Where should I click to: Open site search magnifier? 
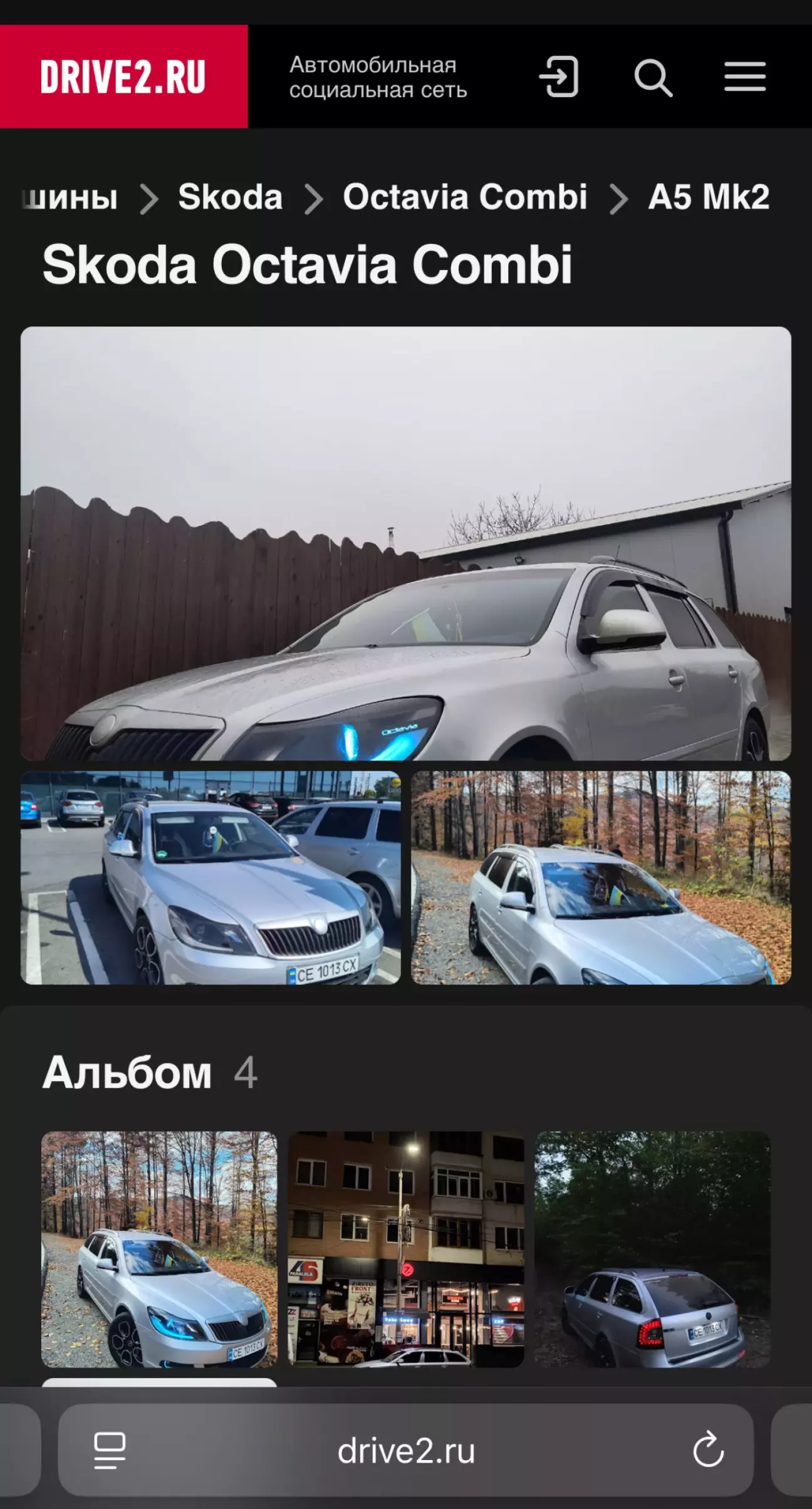(653, 78)
